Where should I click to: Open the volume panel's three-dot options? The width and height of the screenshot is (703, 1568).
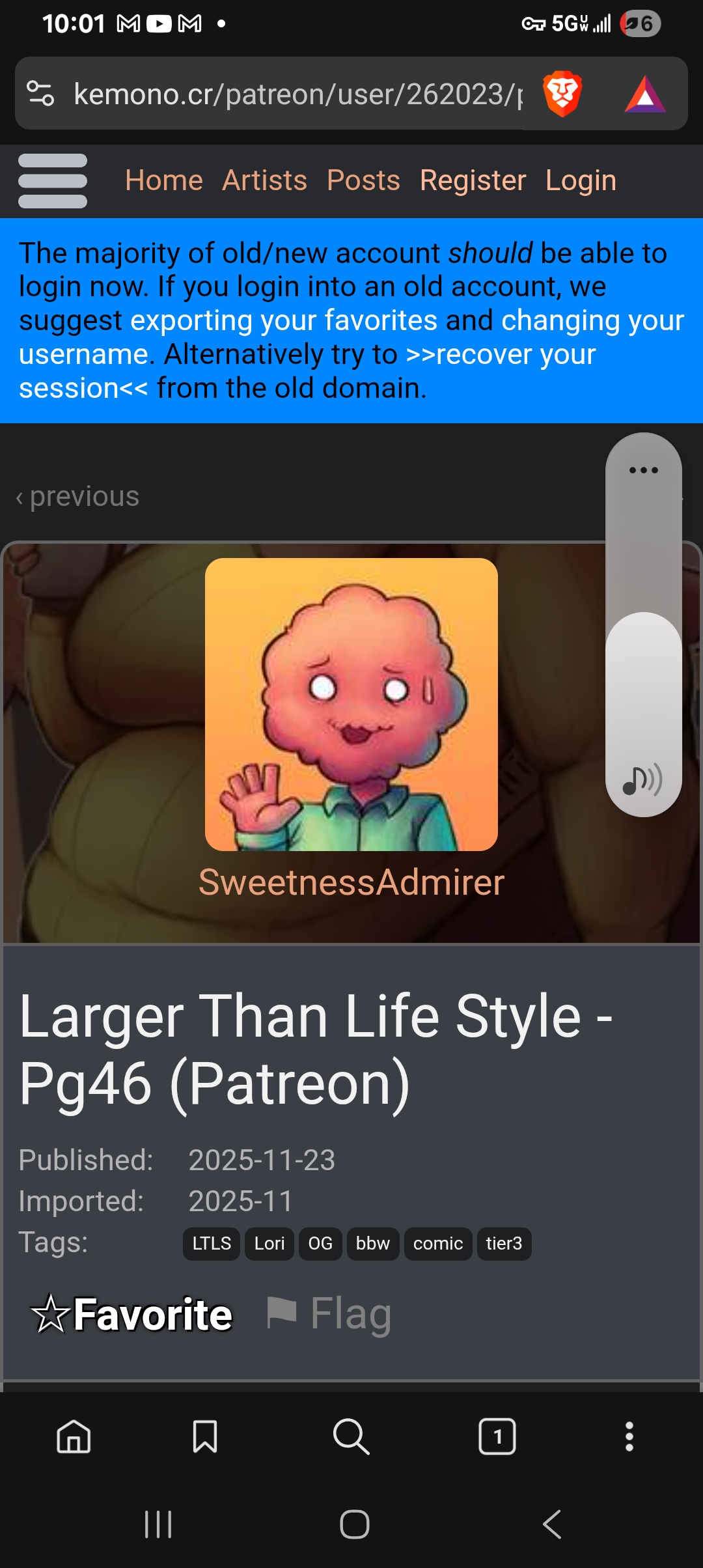(643, 470)
